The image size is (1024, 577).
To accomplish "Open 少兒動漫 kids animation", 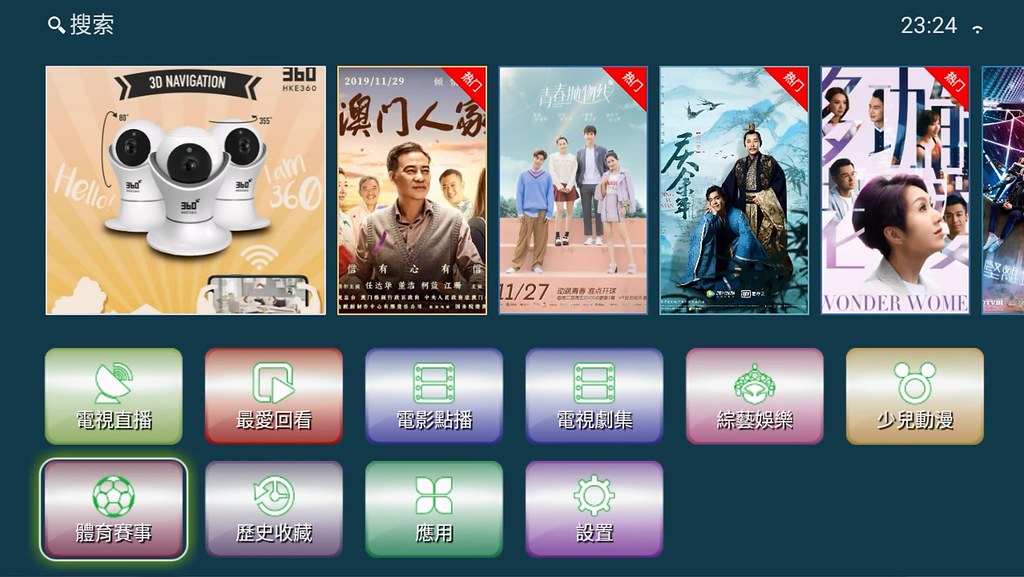I will click(915, 396).
